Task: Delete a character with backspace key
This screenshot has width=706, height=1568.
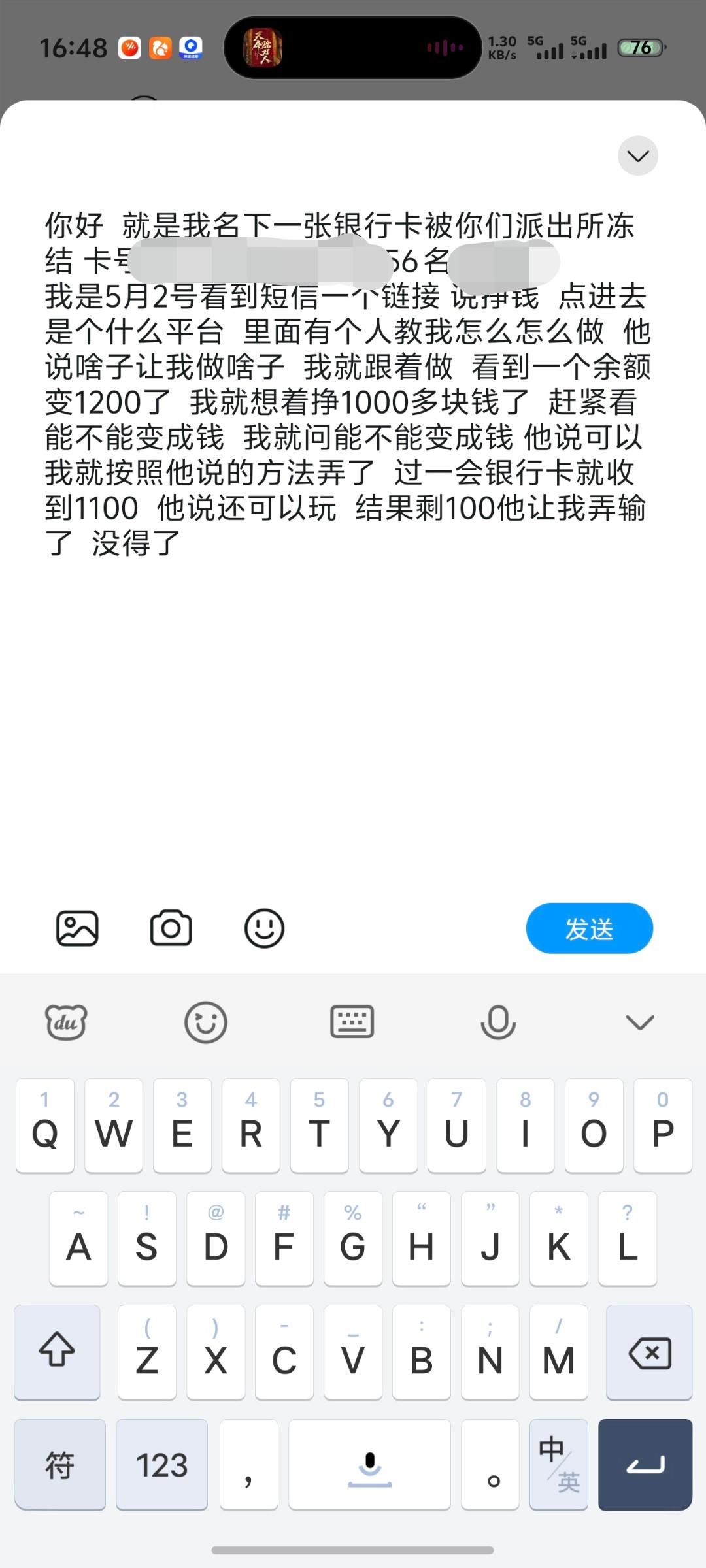Action: [x=649, y=1353]
